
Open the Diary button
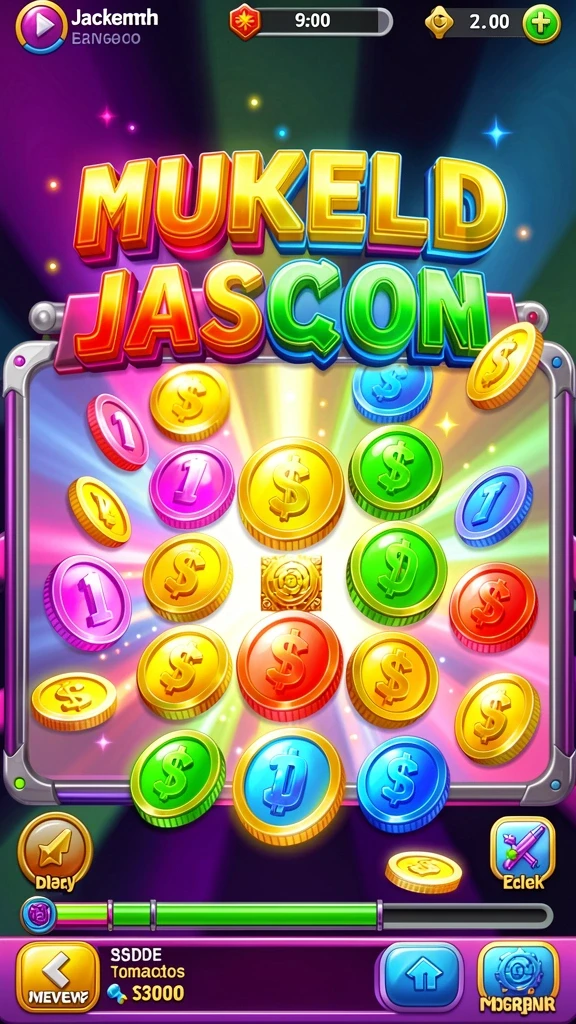pyautogui.click(x=55, y=852)
